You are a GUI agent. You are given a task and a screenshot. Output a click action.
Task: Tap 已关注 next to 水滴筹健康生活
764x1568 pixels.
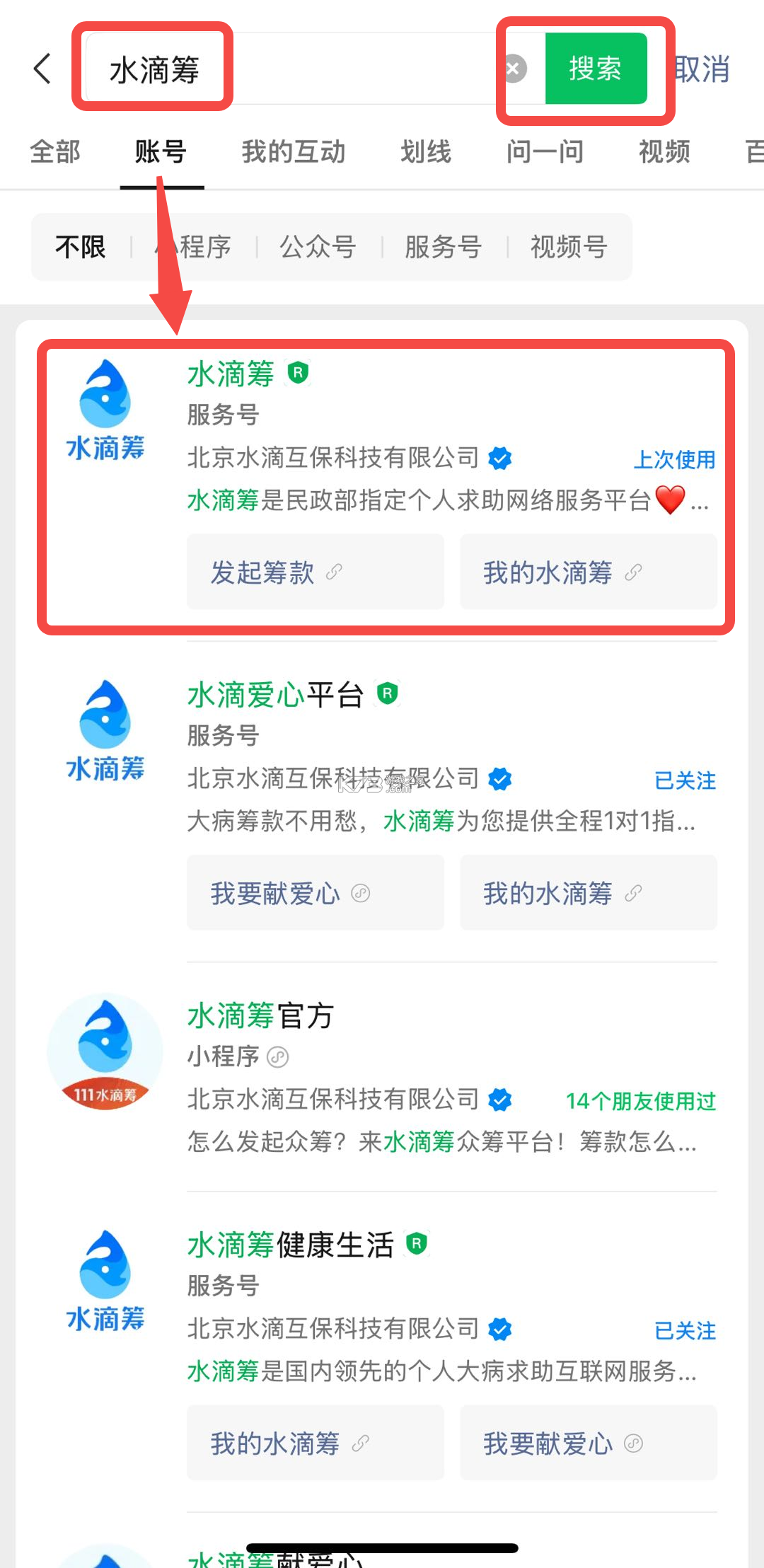click(685, 1330)
